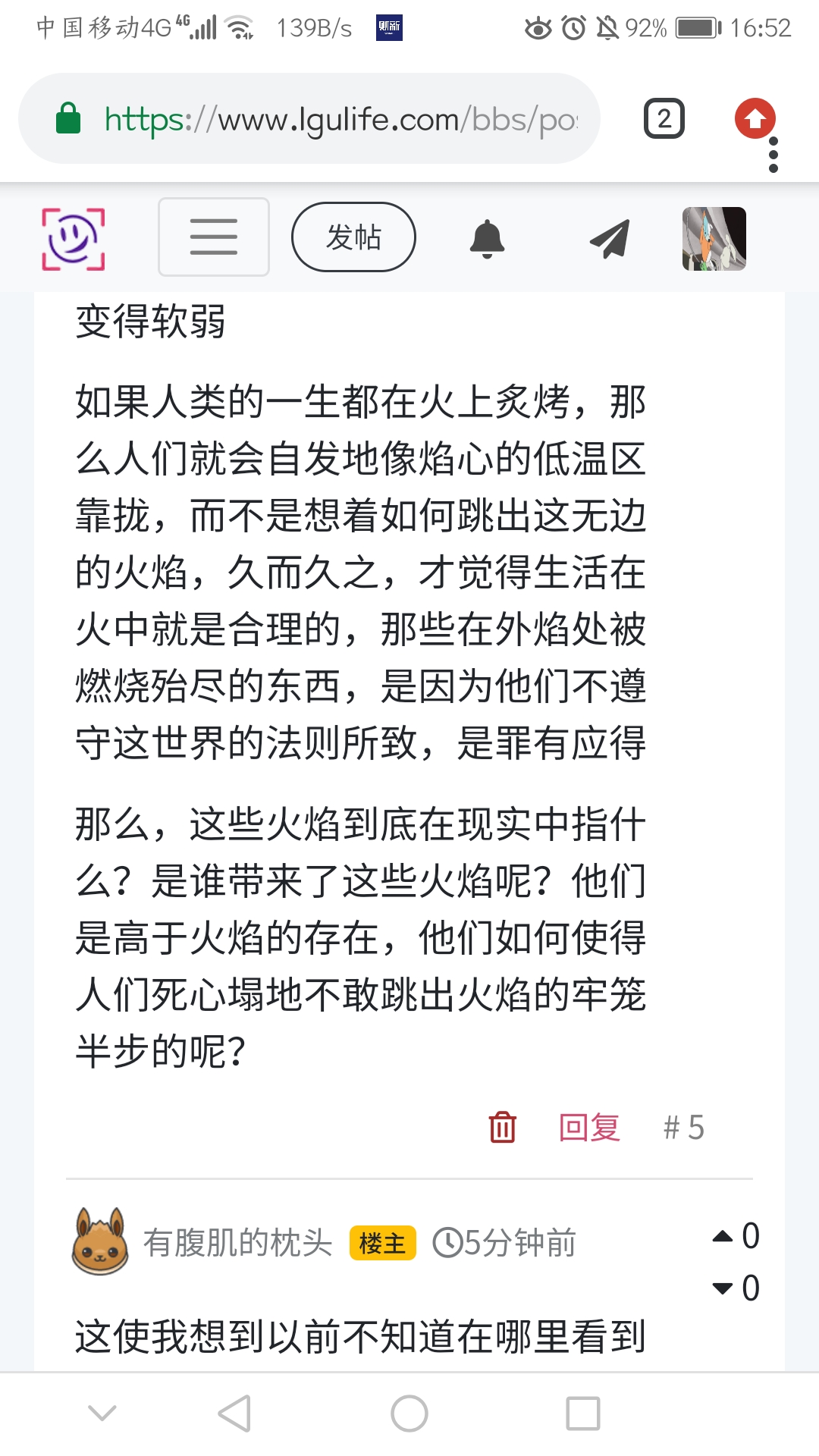Go back using system back button

tap(234, 1414)
